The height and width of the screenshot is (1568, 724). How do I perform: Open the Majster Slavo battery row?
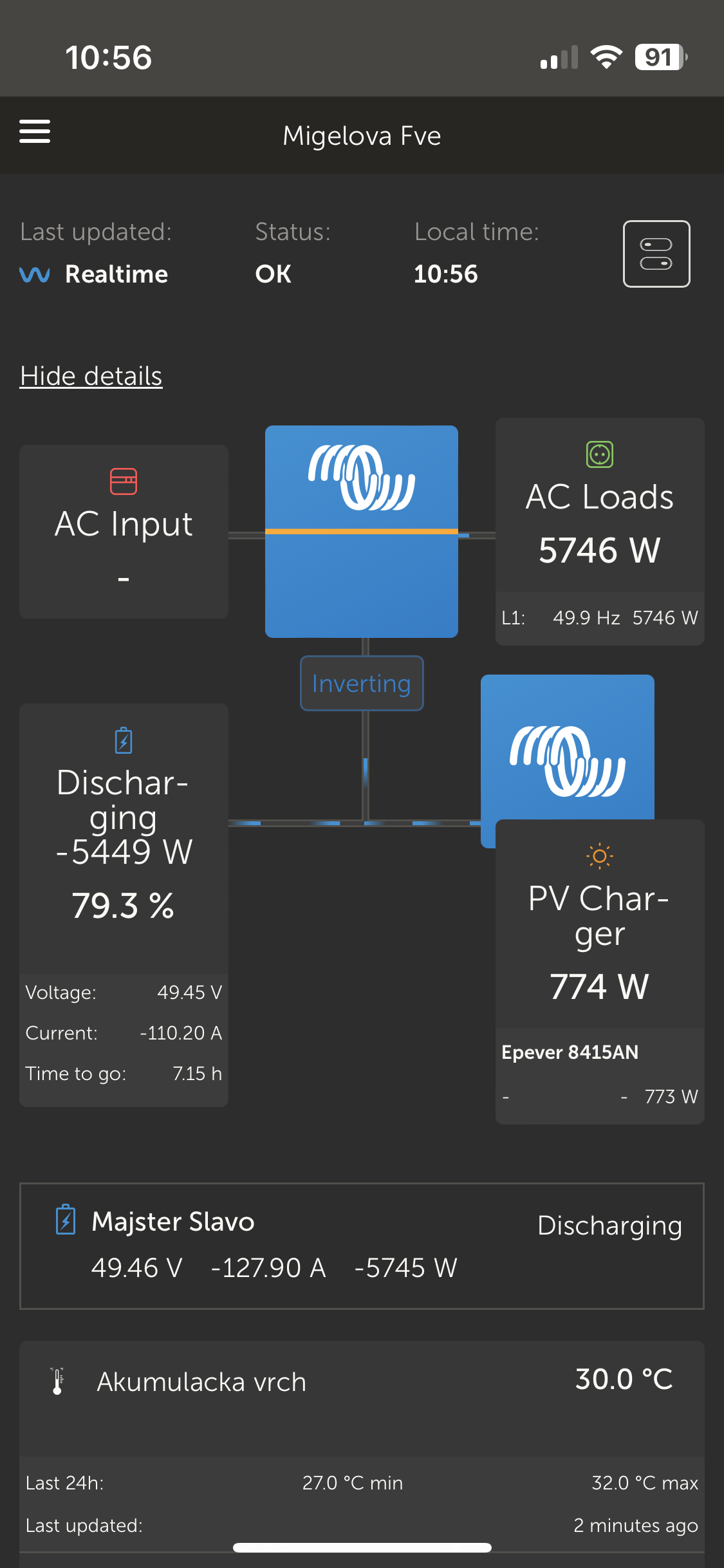tap(362, 1246)
